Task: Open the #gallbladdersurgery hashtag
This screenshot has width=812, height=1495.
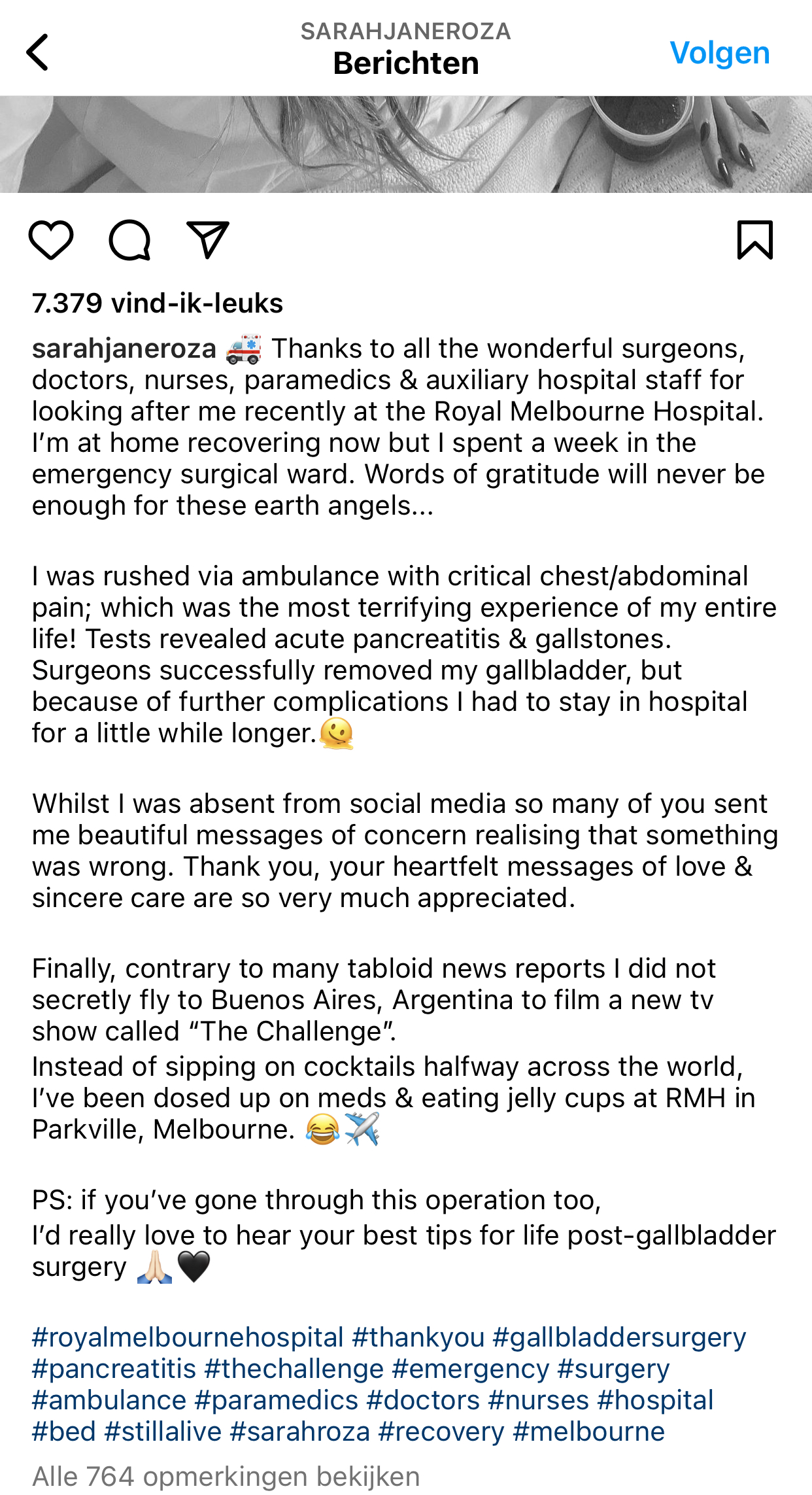Action: click(x=619, y=1337)
